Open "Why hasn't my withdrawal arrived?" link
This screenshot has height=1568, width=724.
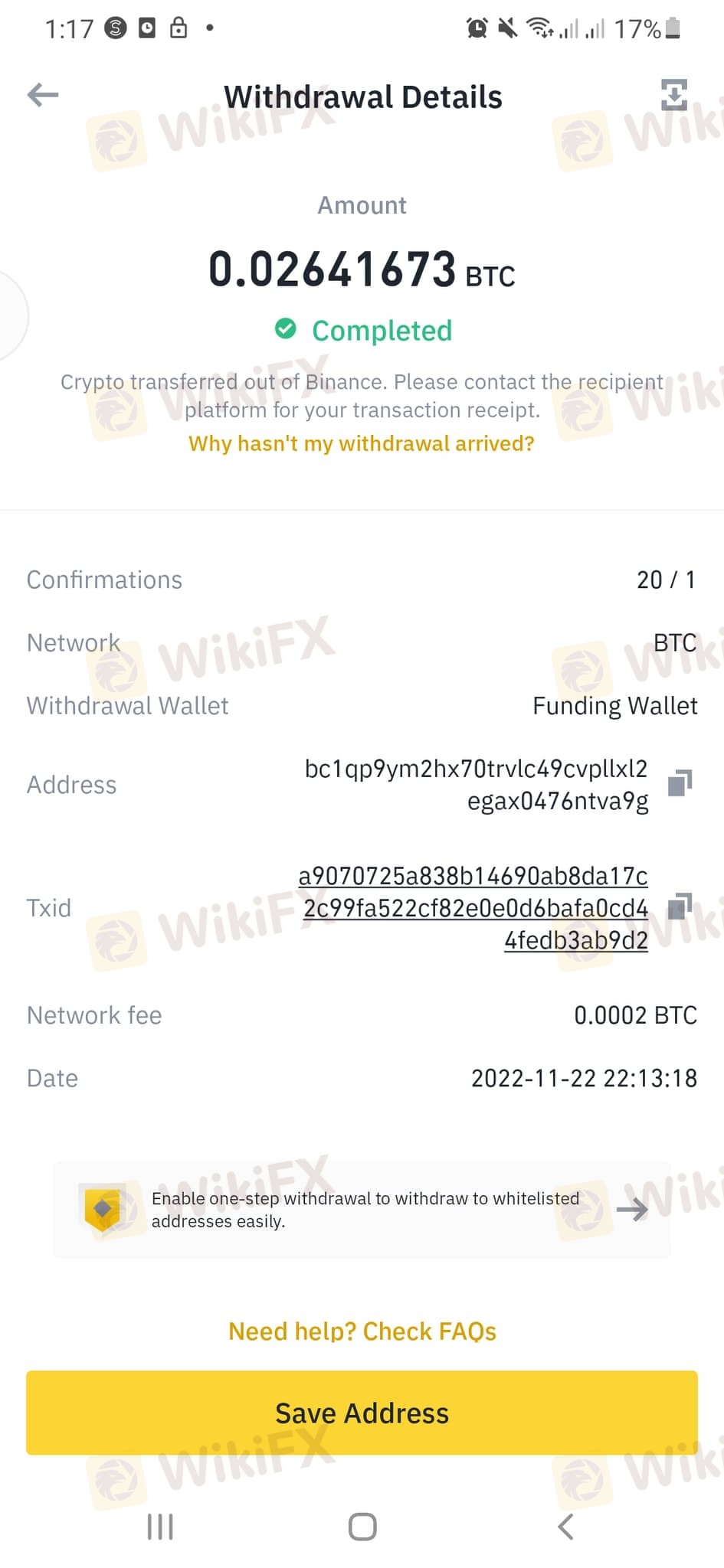coord(362,443)
